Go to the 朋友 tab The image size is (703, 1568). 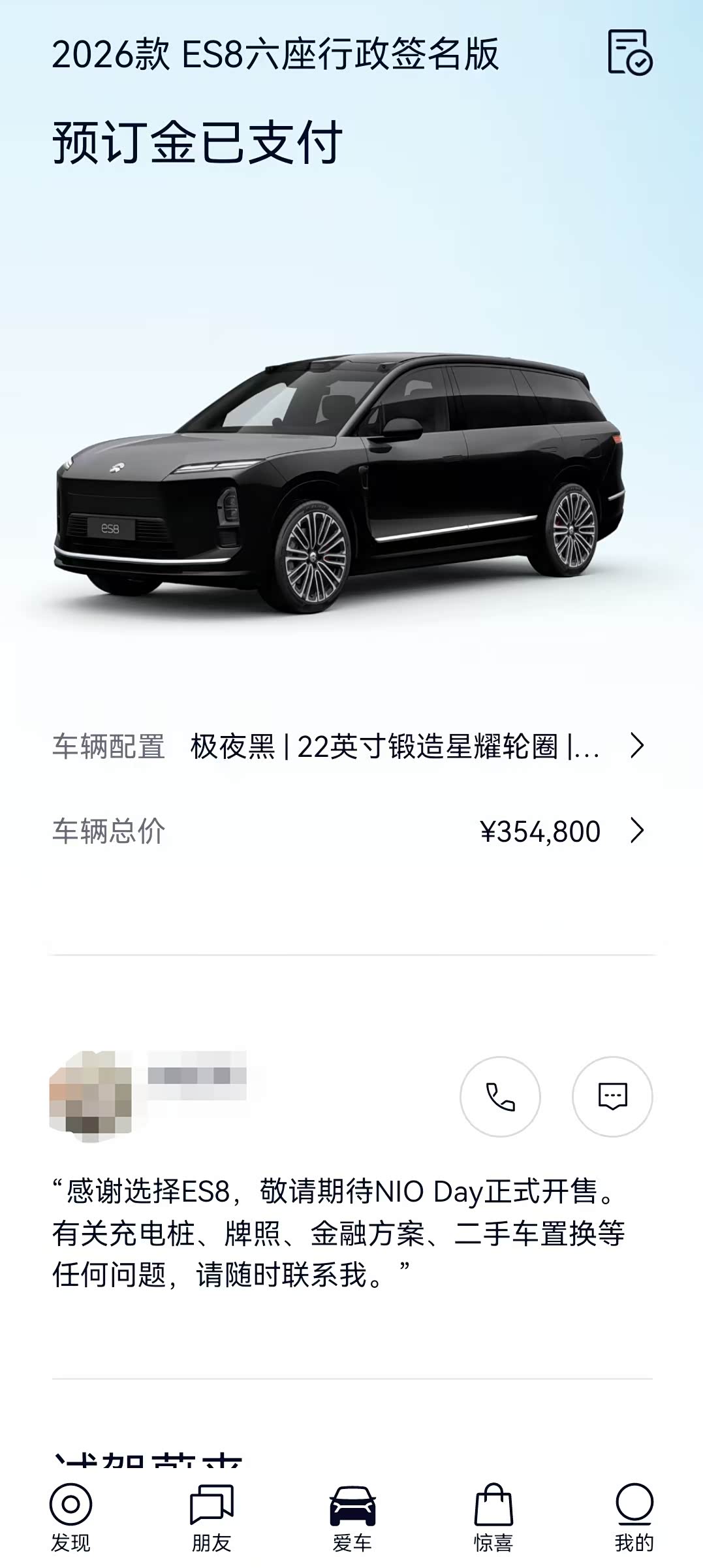point(211,1518)
